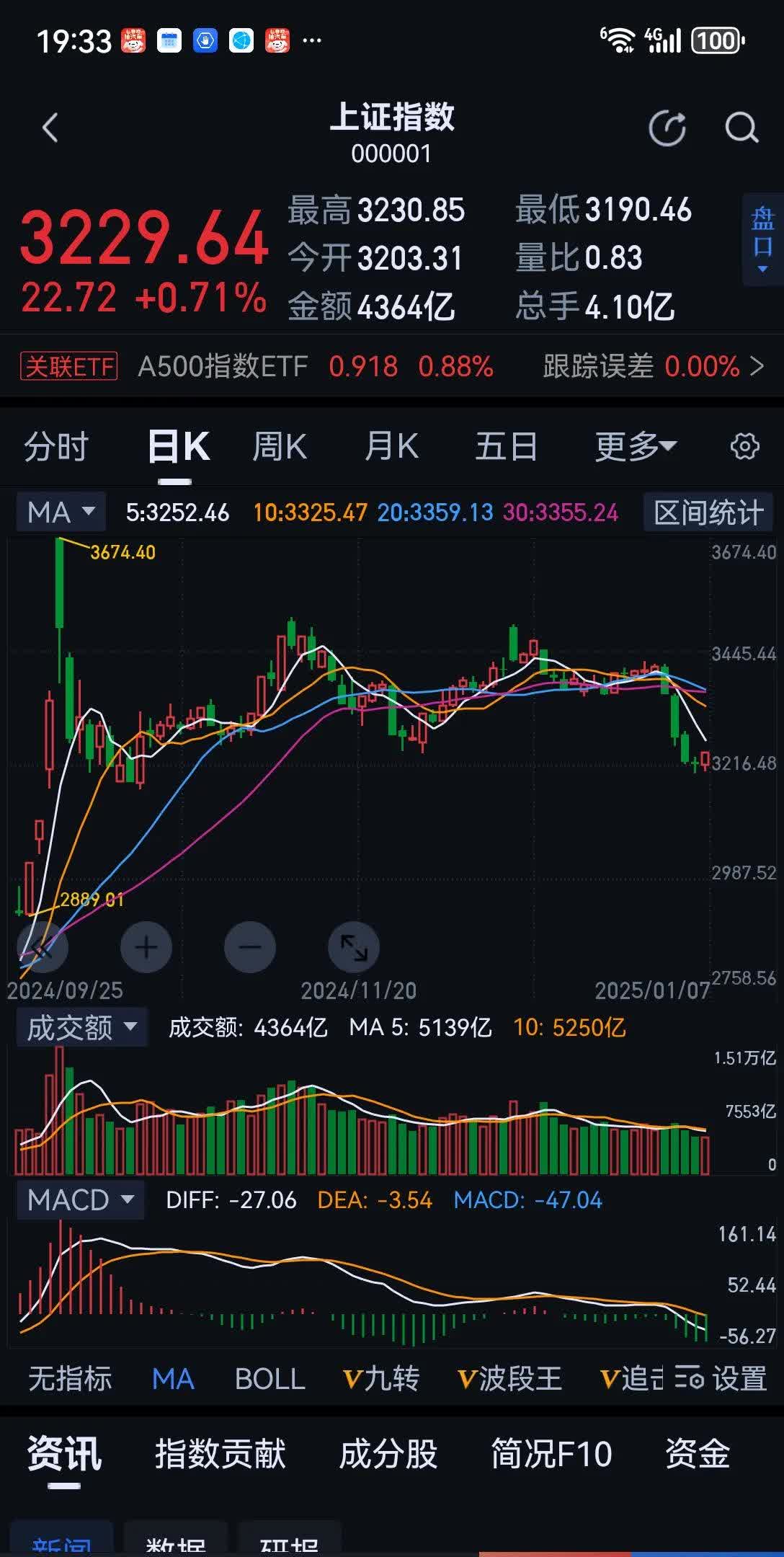This screenshot has width=784, height=1557.
Task: Zoom out using the minus icon
Action: click(x=249, y=947)
